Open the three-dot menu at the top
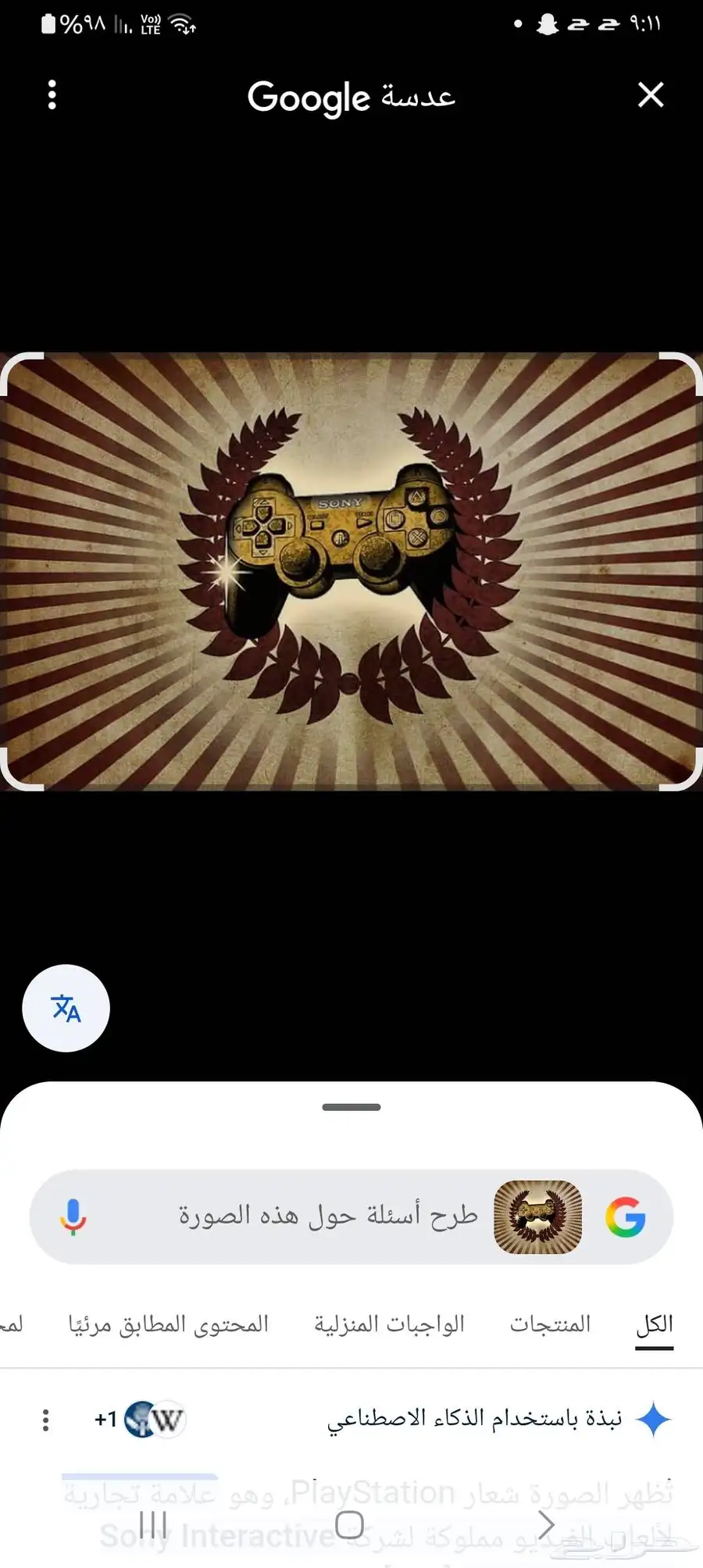This screenshot has height=1568, width=703. tap(52, 95)
